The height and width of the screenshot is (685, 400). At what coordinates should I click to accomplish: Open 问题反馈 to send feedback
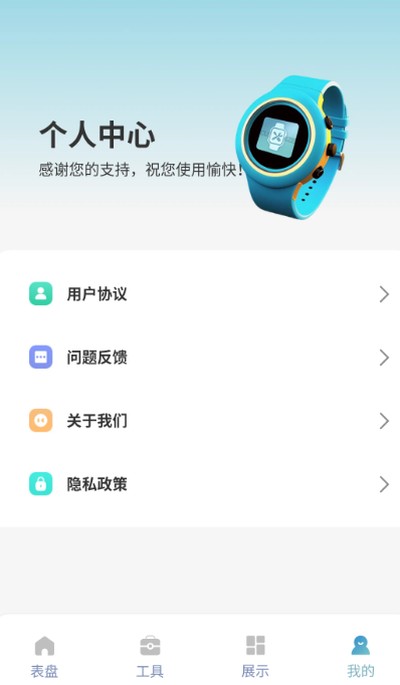[200, 357]
